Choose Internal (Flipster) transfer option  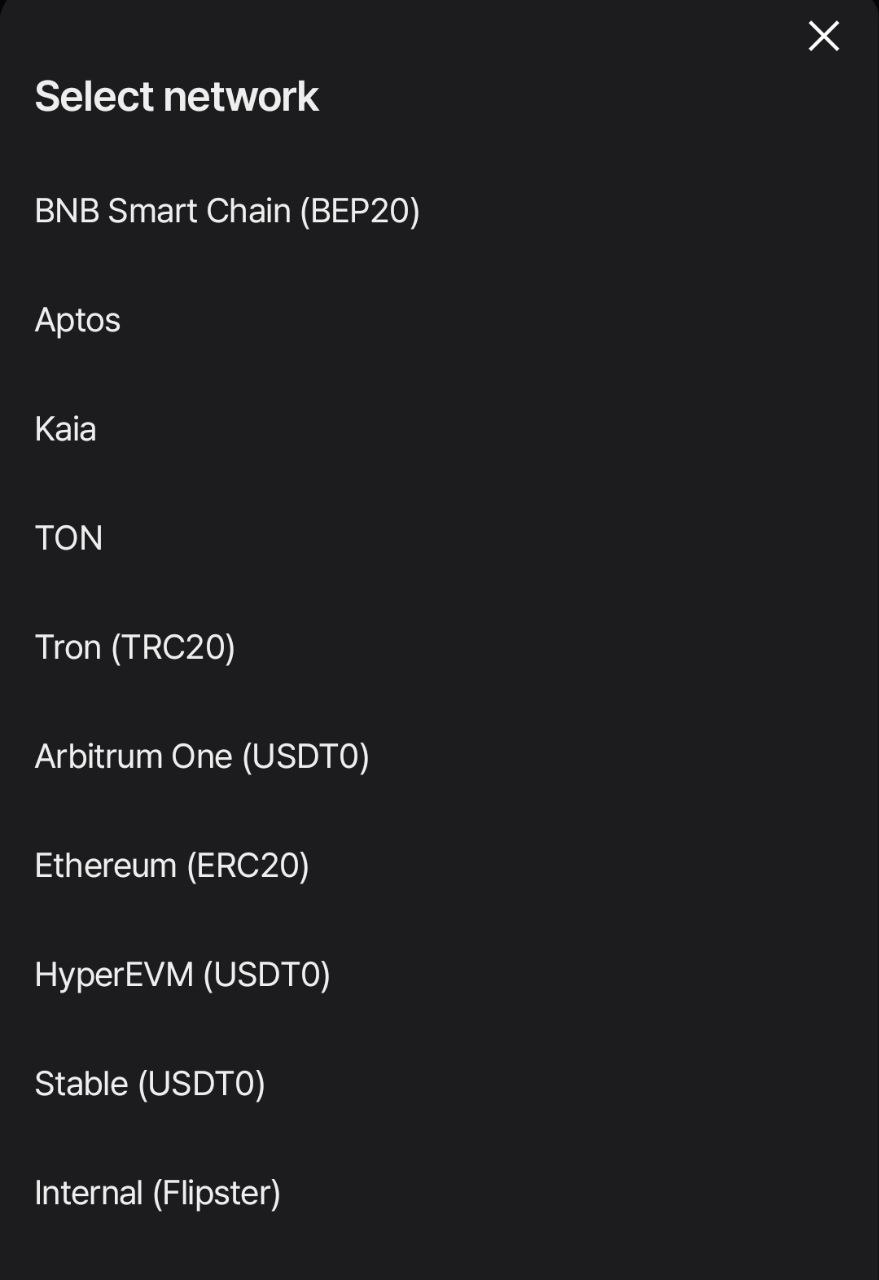[x=157, y=1192]
